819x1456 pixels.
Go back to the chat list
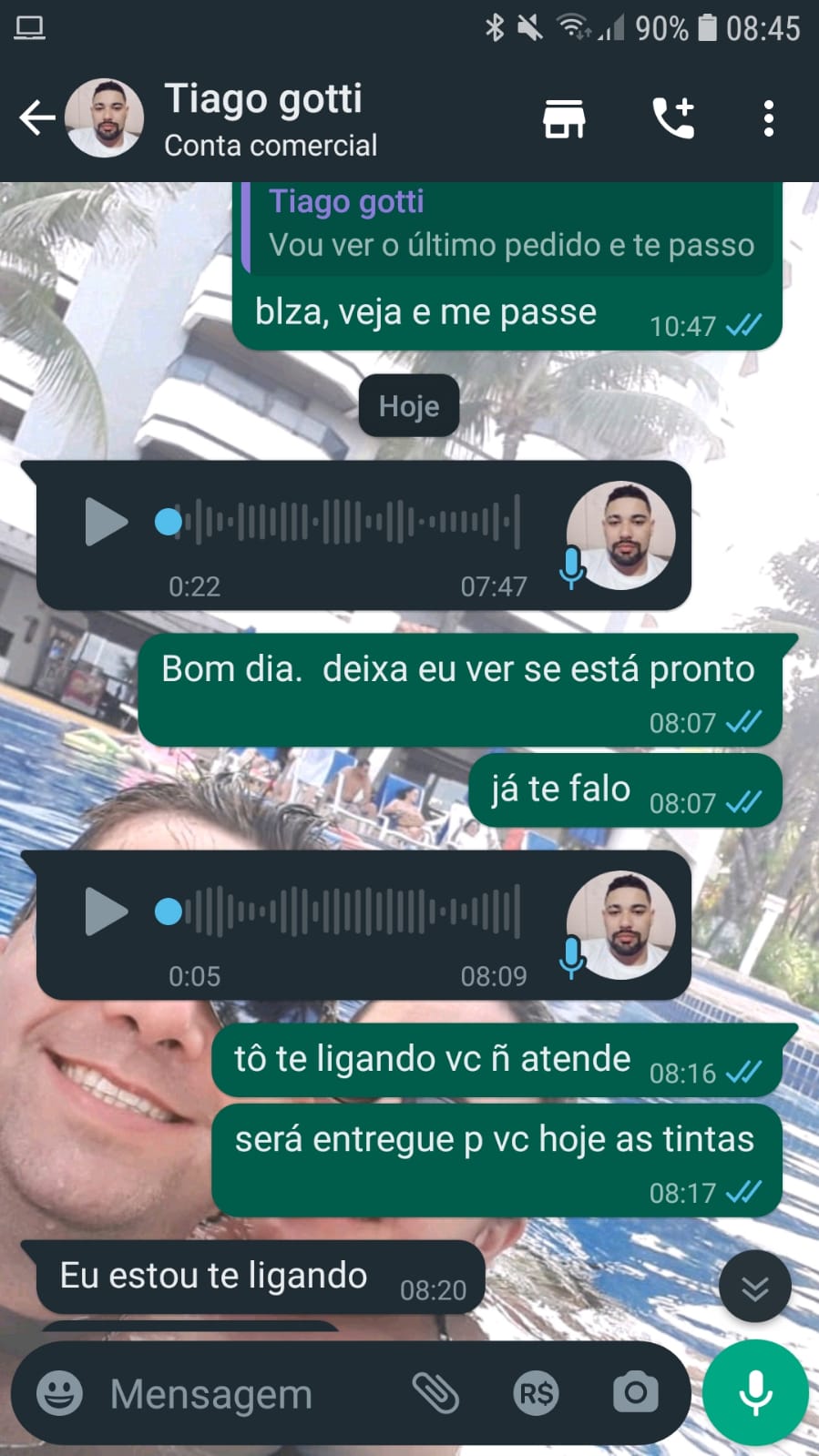coord(37,118)
